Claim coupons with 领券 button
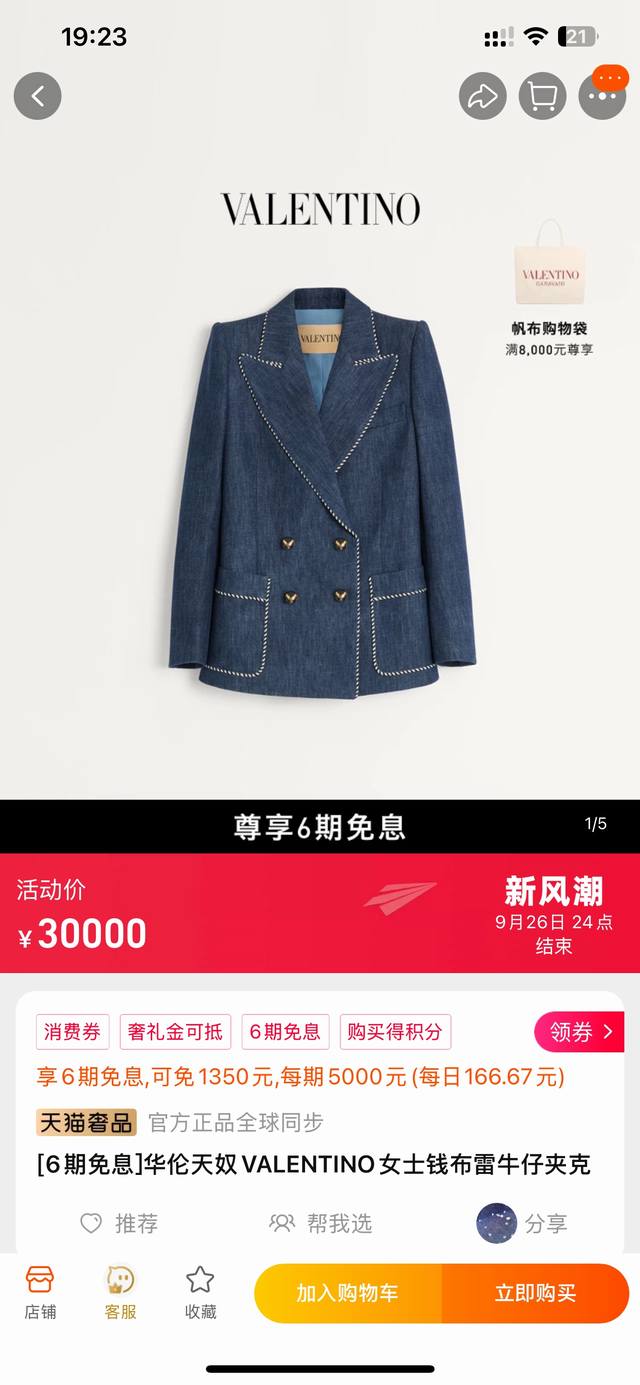Viewport: 640px width, 1385px height. (579, 1032)
